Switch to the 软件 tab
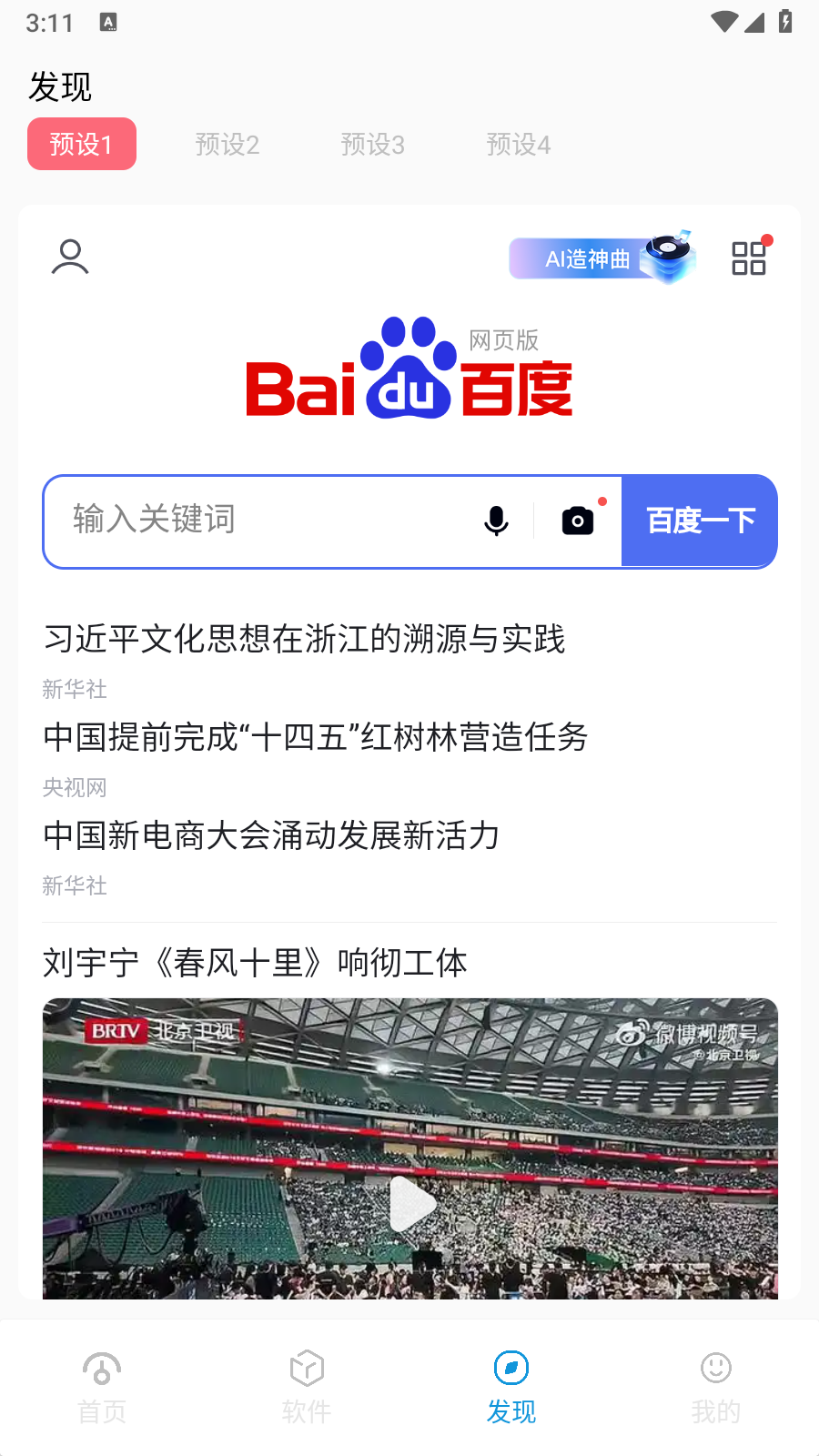The height and width of the screenshot is (1456, 819). point(307,1387)
